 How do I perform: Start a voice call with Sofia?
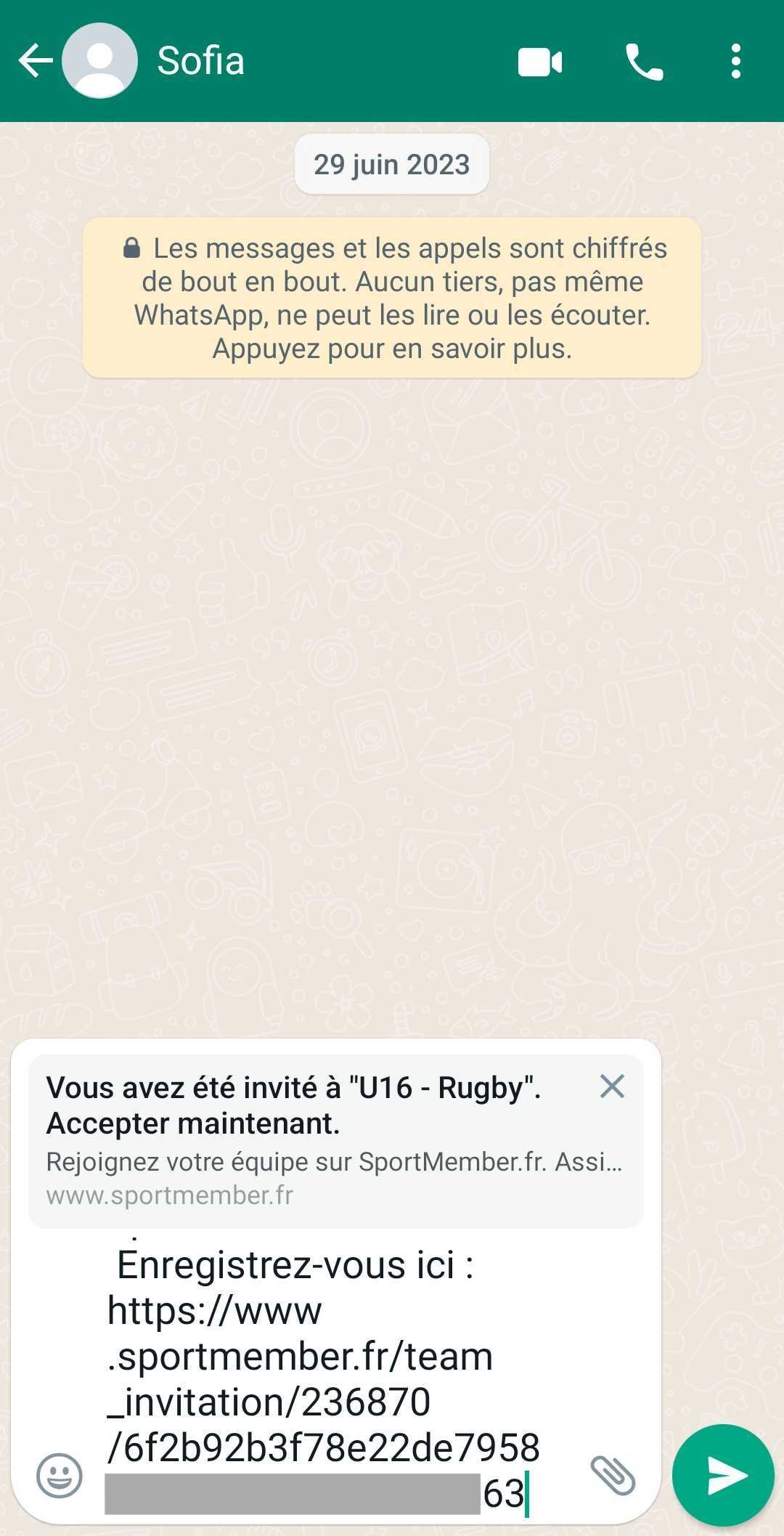click(x=645, y=62)
